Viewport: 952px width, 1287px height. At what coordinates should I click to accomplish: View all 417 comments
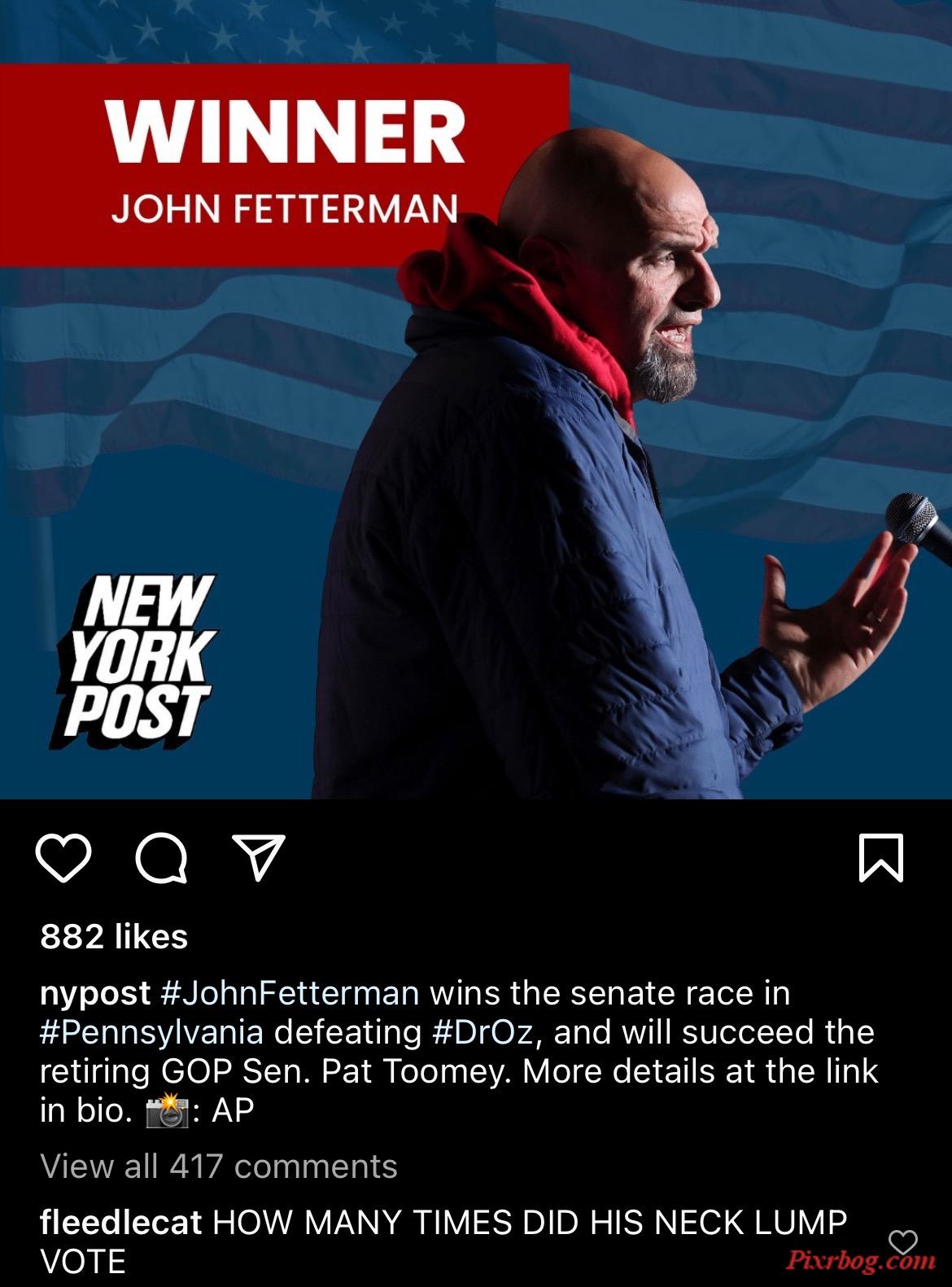point(218,1167)
